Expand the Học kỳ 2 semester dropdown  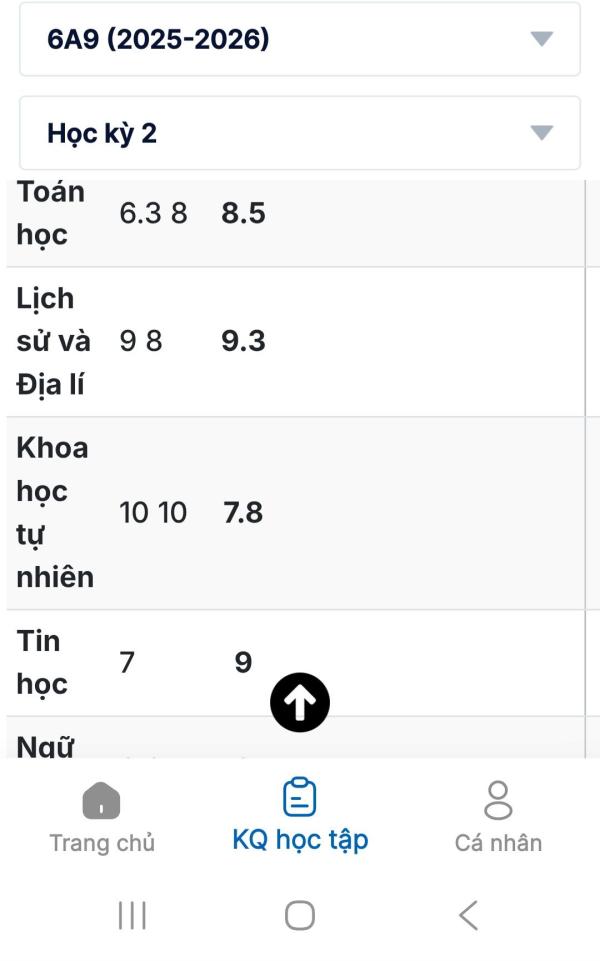click(x=299, y=133)
